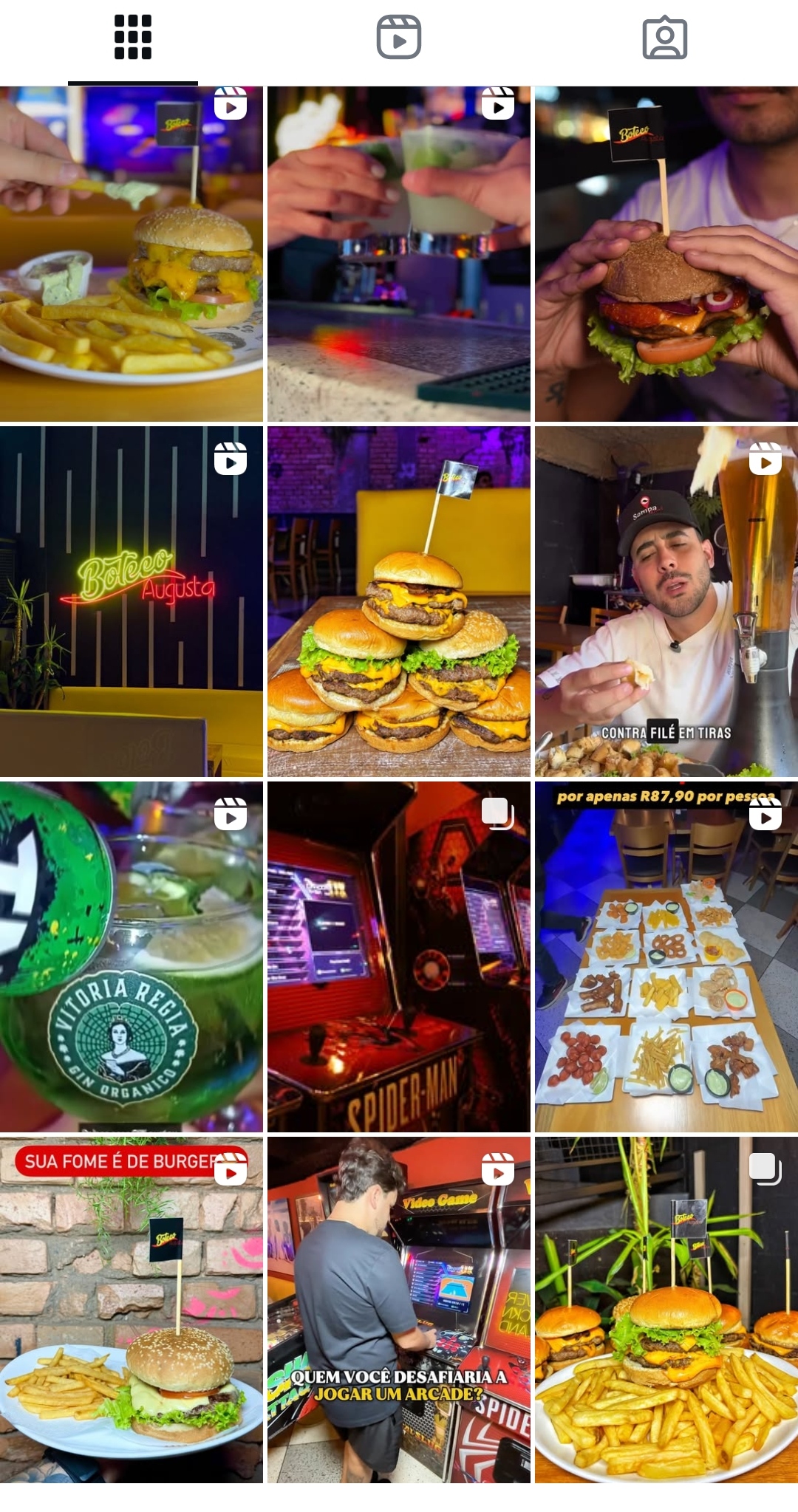Play the 'Contra filé em tiras' reel
The image size is (798, 1512).
point(666,601)
